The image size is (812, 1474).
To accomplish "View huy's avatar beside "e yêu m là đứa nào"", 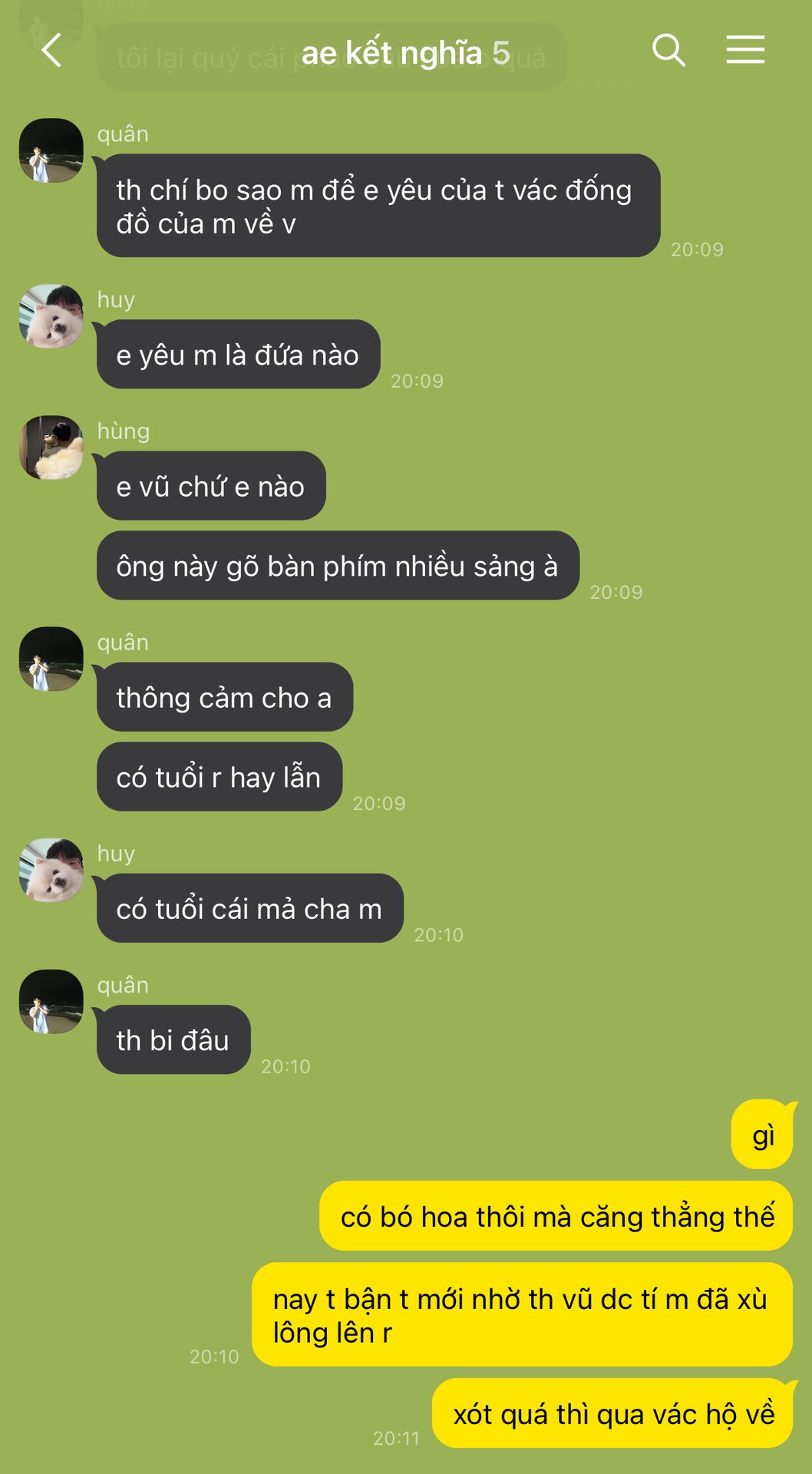I will (x=51, y=316).
